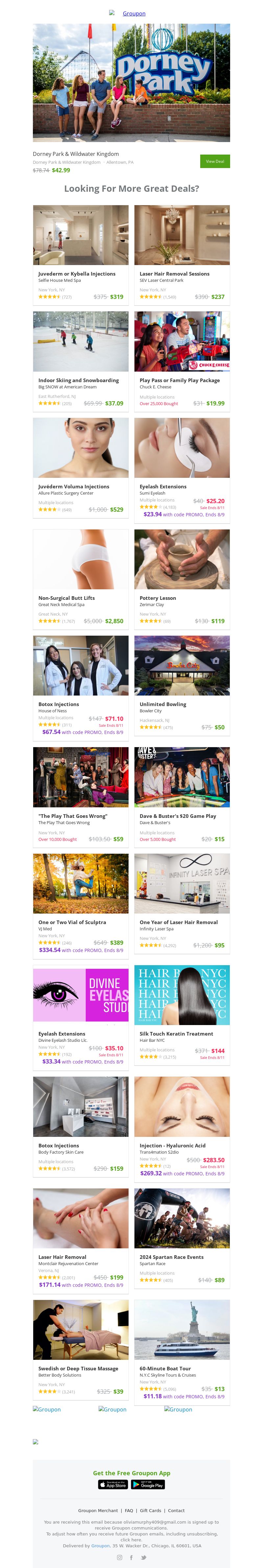This screenshot has height=1568, width=263.
Task: Visit Groupon's Instagram page icon
Action: (x=119, y=1557)
